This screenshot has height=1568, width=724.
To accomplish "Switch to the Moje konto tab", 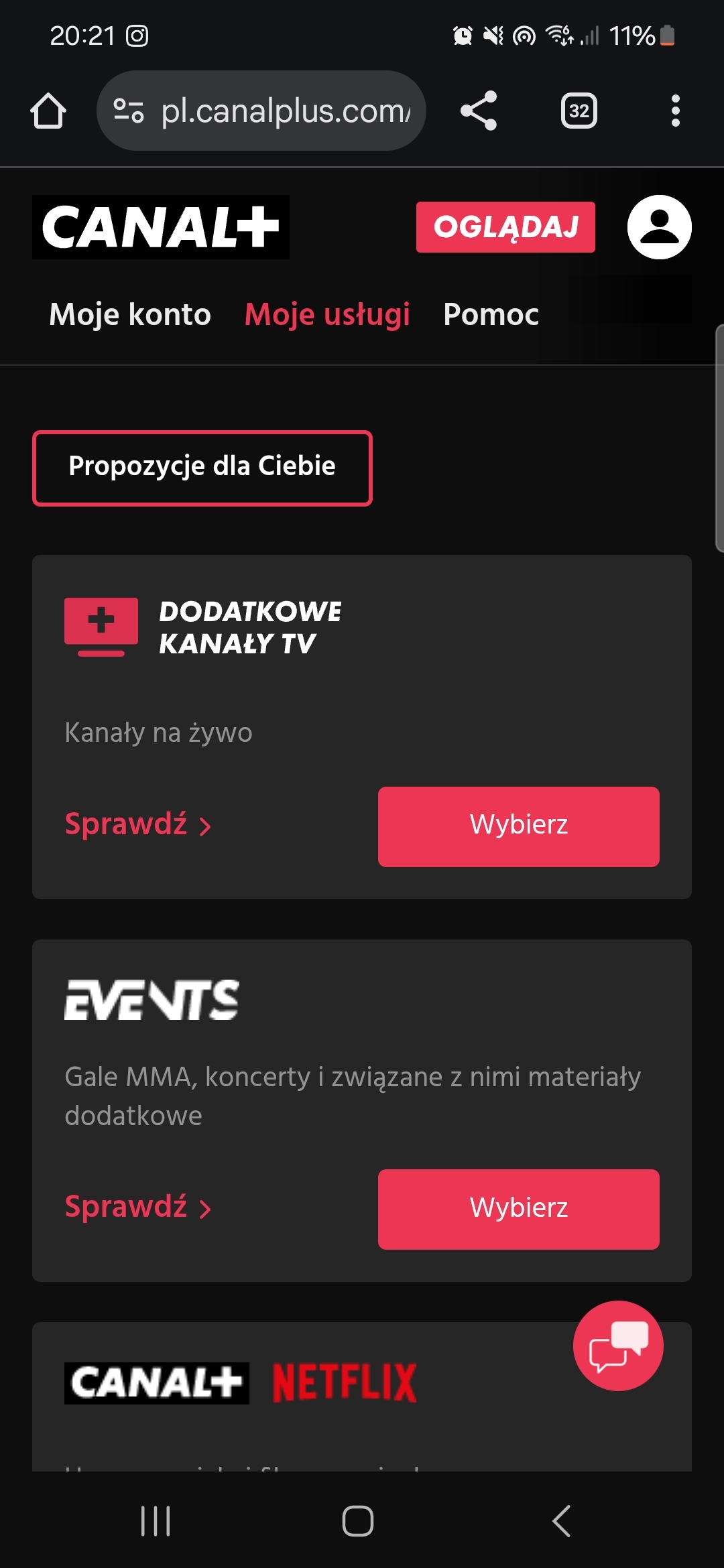I will point(130,314).
